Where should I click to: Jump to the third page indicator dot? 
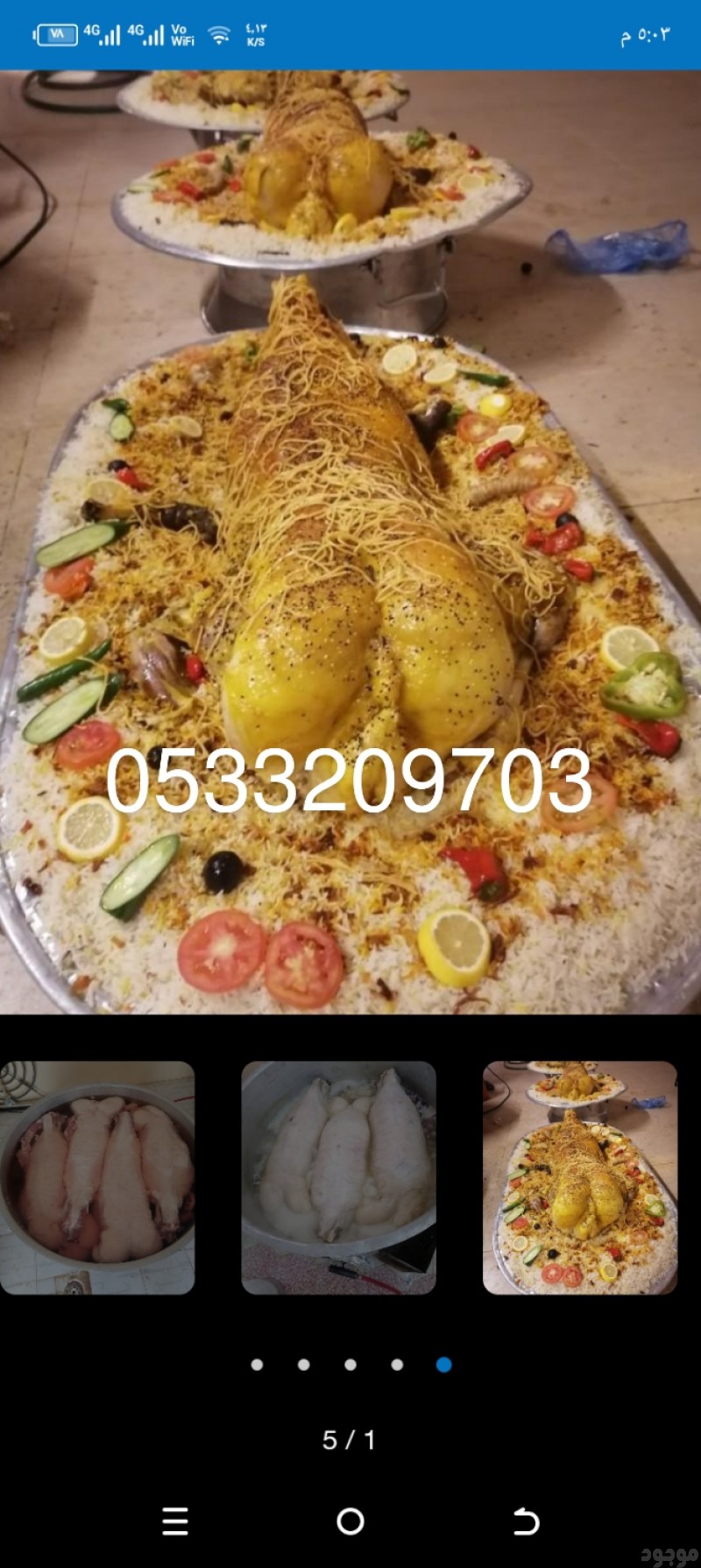coord(350,1364)
